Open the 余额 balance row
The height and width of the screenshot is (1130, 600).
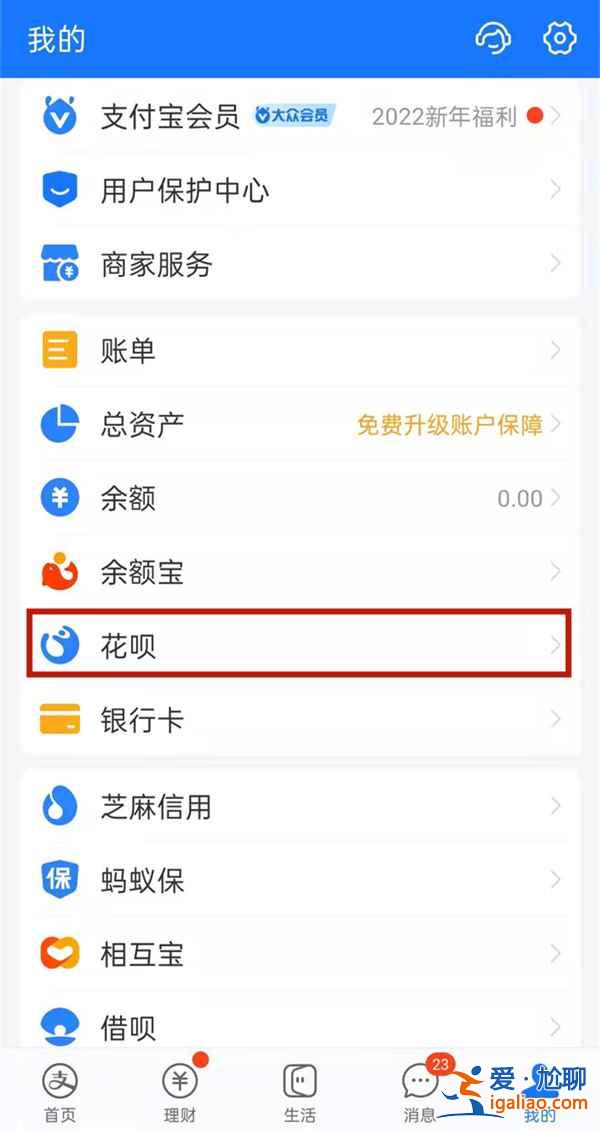point(300,498)
